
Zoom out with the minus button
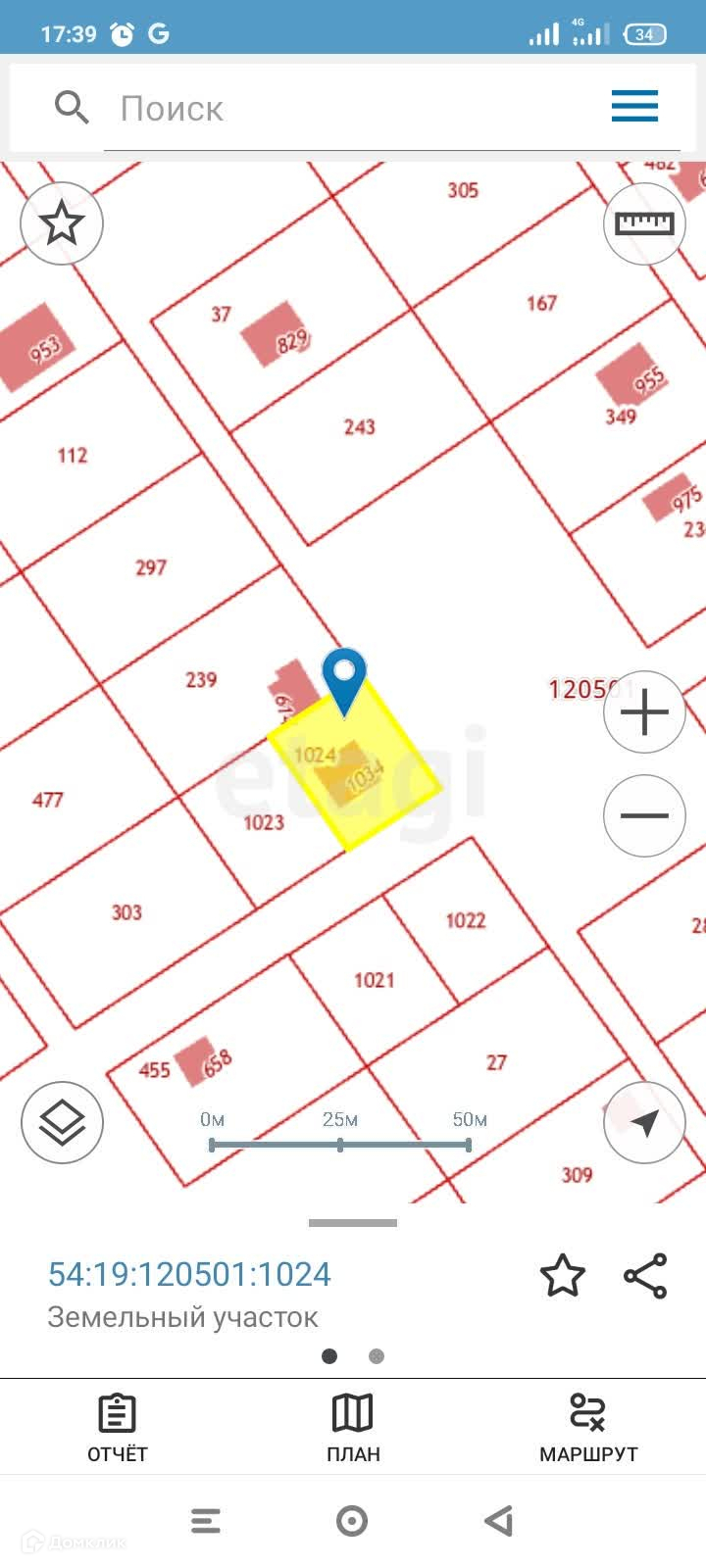point(644,815)
